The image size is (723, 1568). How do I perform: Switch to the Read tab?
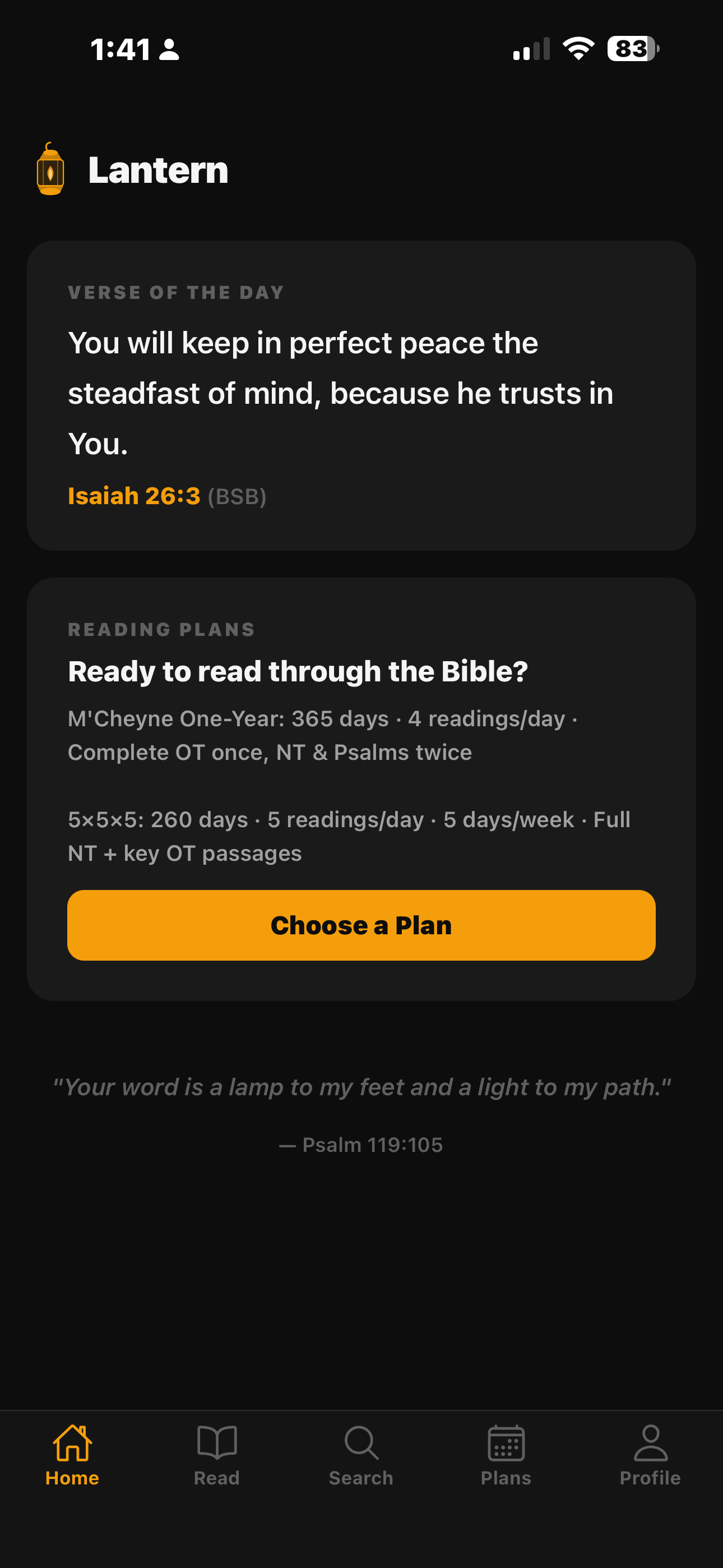coord(217,1455)
